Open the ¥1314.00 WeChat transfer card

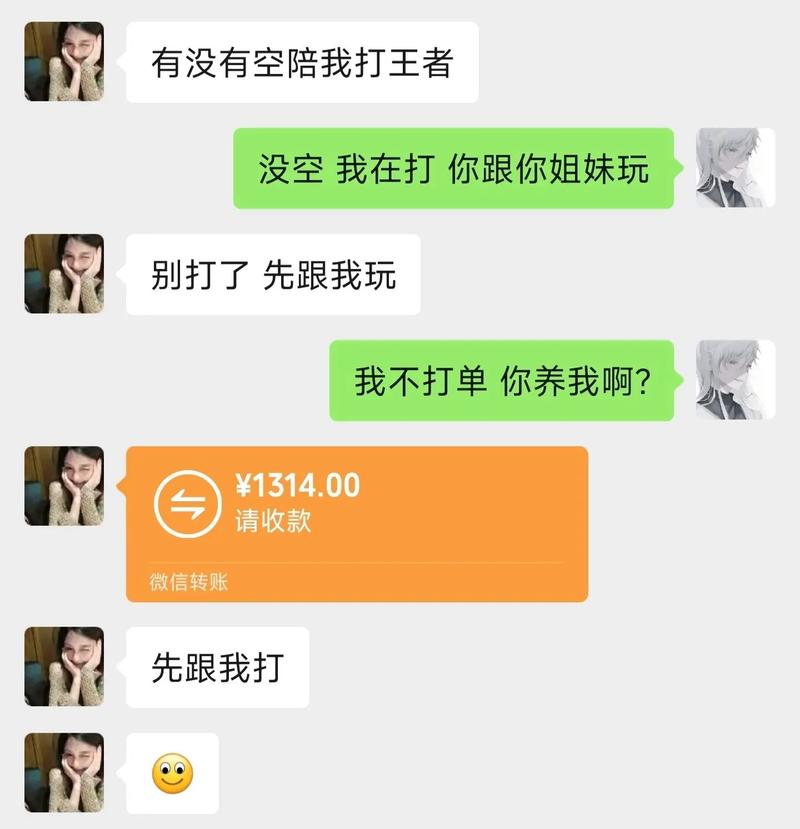coord(356,523)
